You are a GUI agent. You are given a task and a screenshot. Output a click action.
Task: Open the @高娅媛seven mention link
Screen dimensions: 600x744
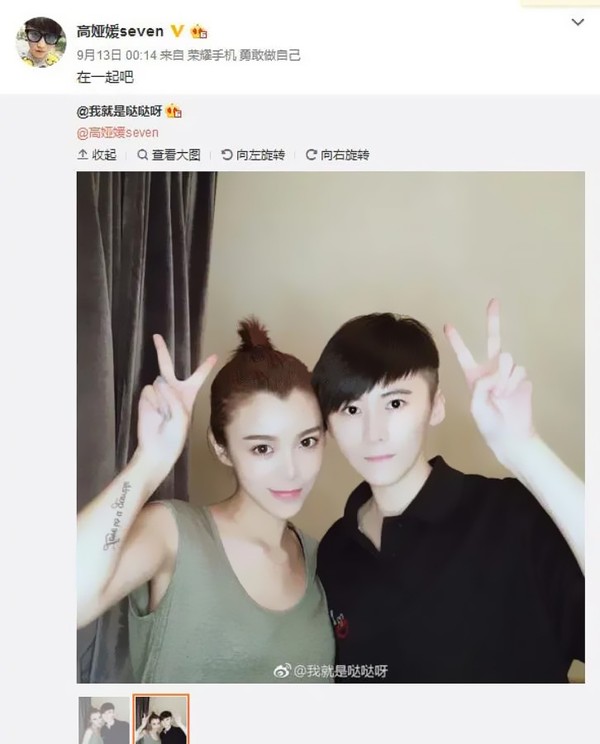118,132
